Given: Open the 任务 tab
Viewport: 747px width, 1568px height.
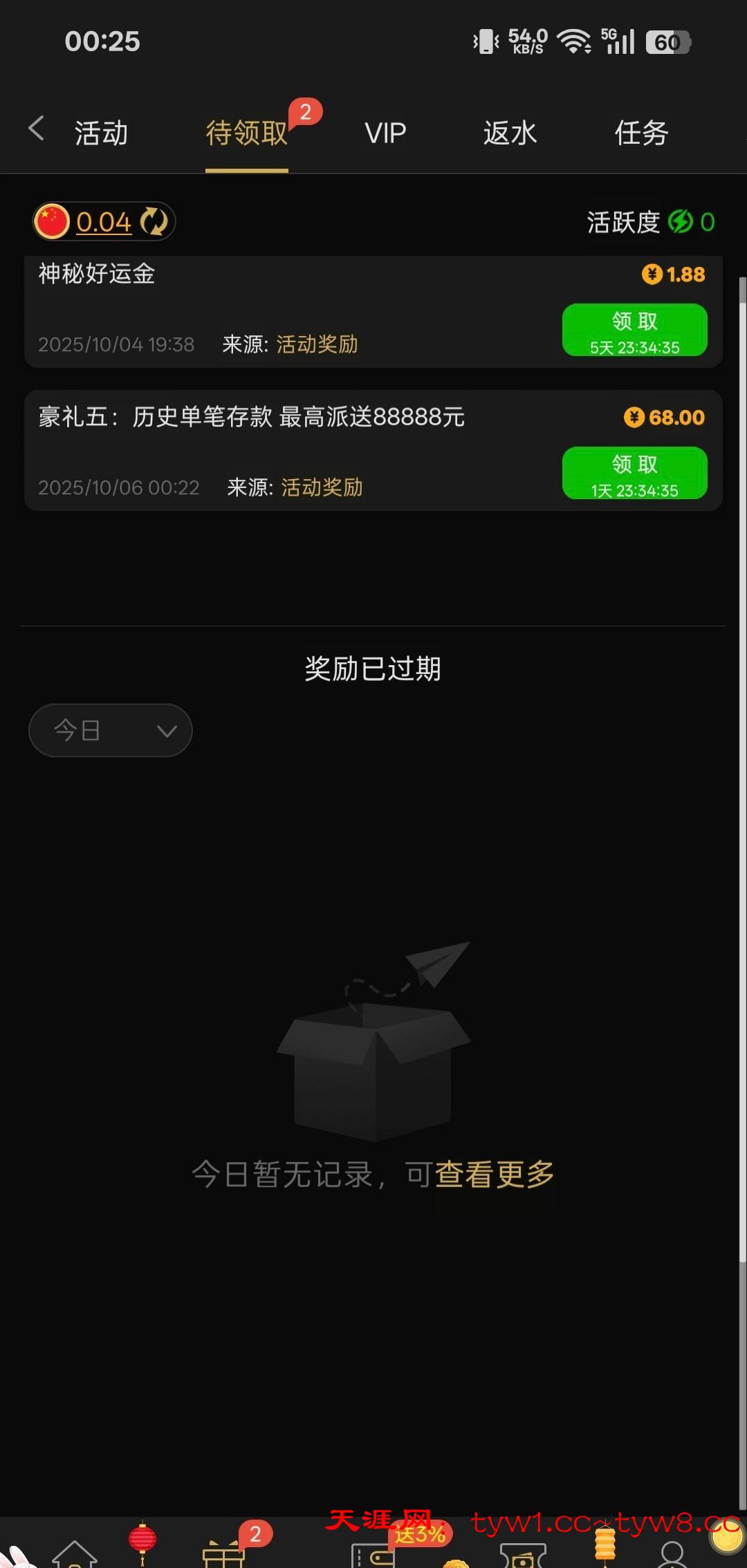Looking at the screenshot, I should (x=641, y=133).
